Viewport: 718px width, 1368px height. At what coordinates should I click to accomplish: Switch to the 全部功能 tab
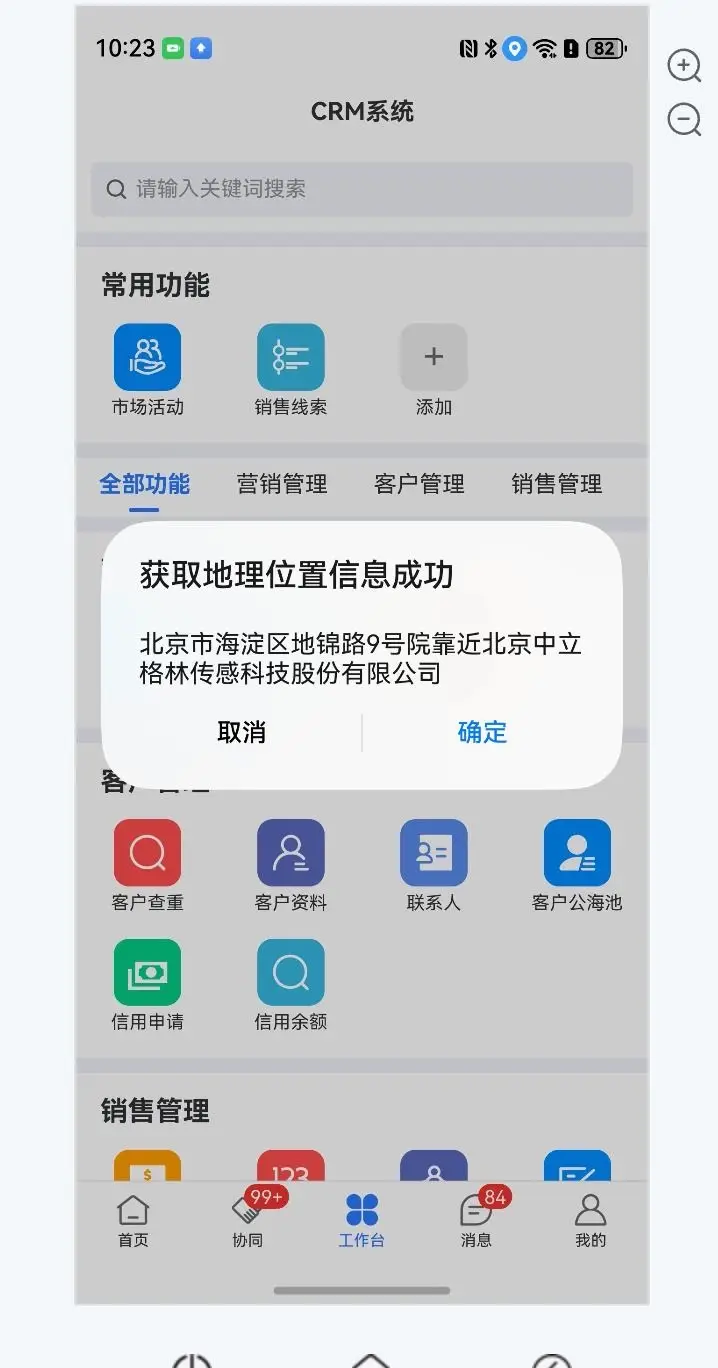pos(144,485)
